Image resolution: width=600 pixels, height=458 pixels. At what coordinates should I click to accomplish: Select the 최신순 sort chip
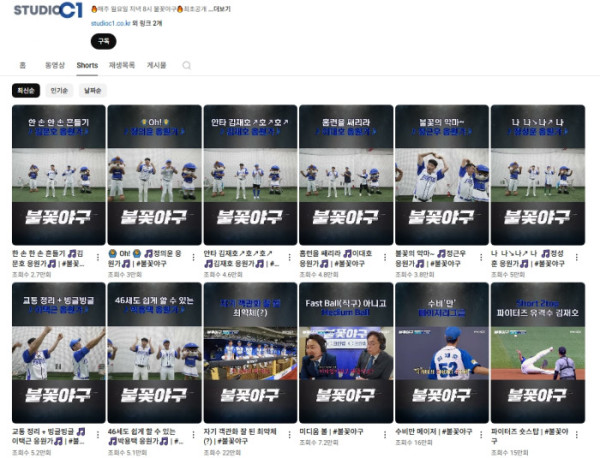click(x=26, y=90)
